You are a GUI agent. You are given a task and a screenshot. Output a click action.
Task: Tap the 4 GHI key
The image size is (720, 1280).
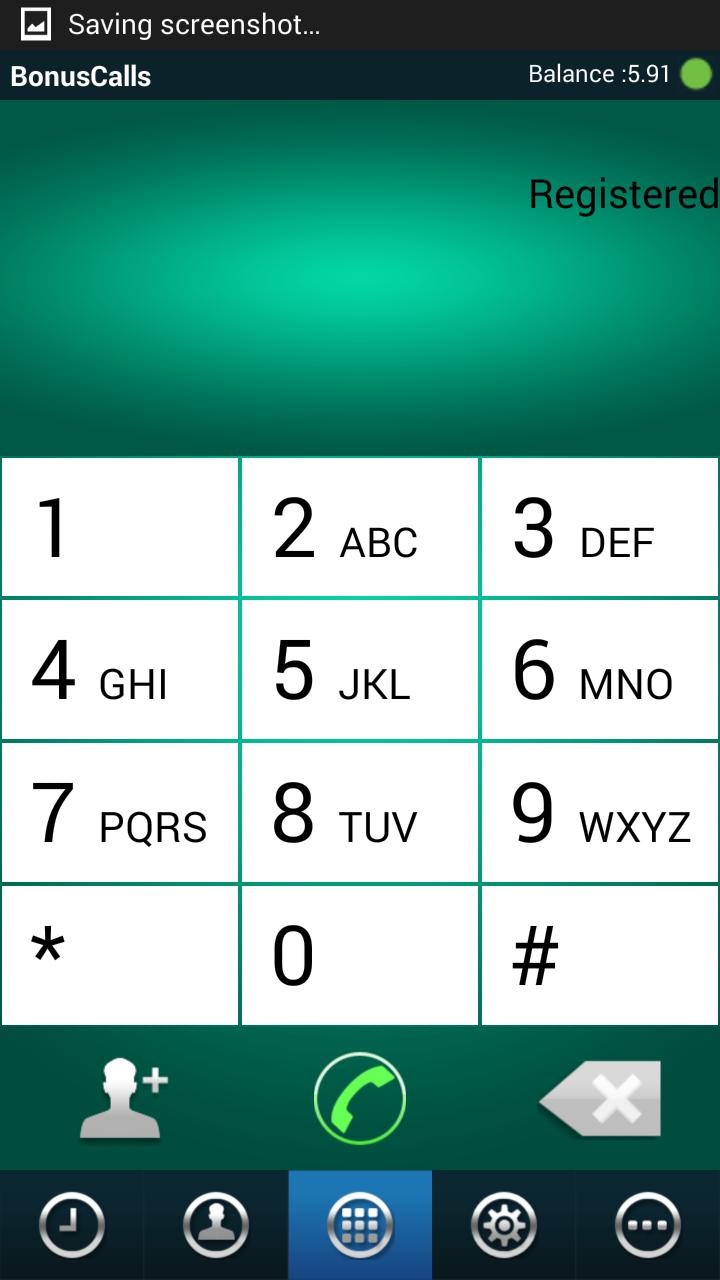click(120, 670)
